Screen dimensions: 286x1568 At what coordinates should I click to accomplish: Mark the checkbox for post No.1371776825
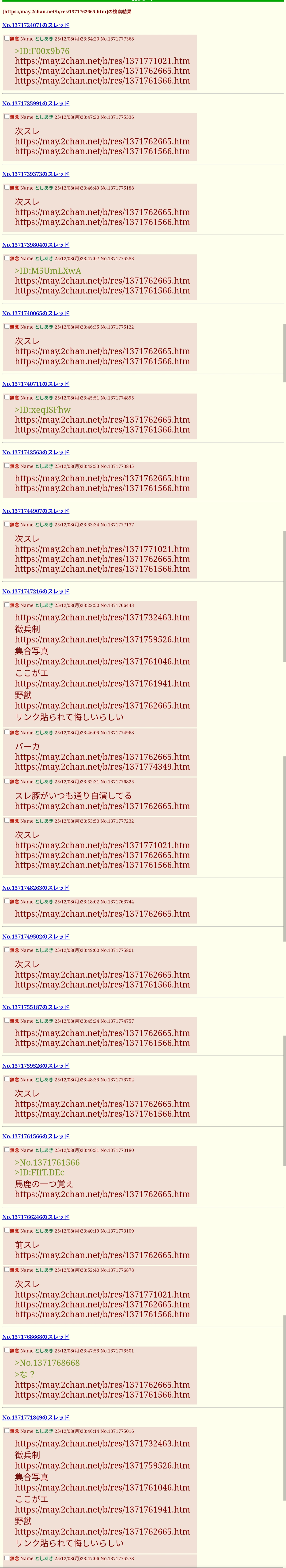point(7,781)
